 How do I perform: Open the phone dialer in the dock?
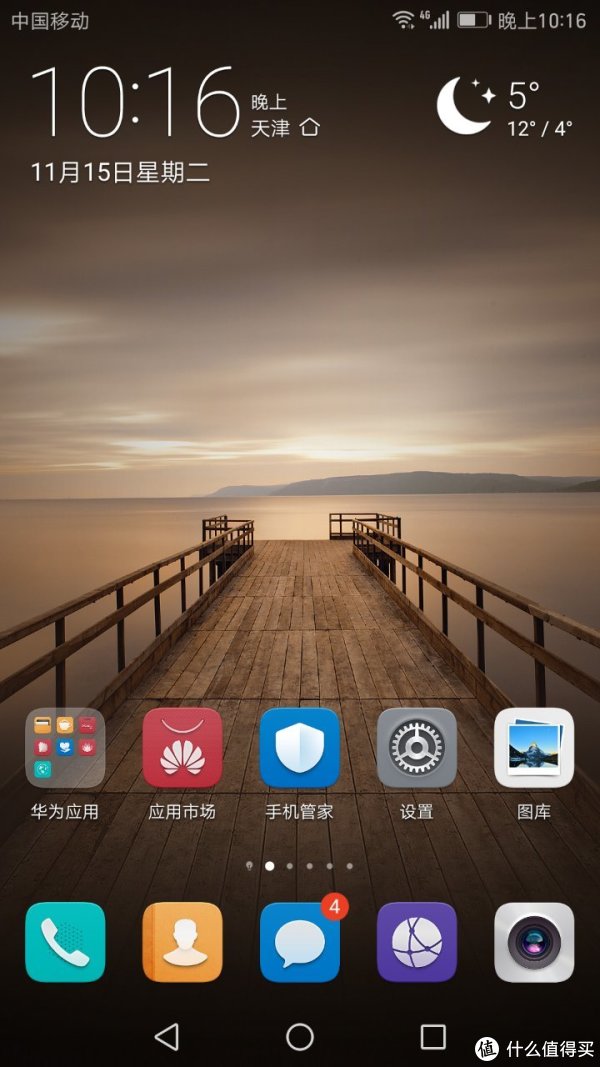tap(65, 942)
